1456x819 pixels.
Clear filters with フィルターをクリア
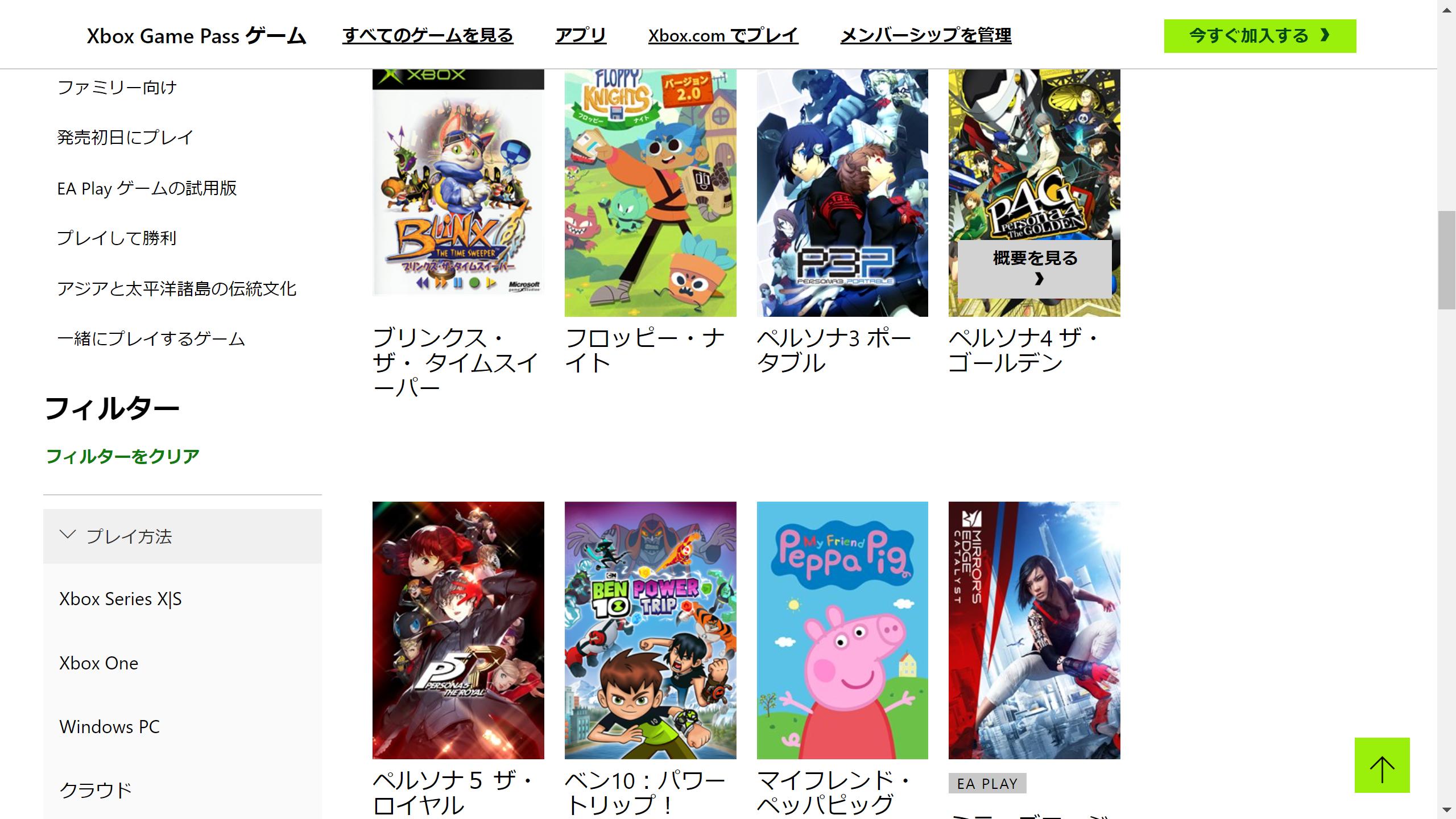[122, 456]
